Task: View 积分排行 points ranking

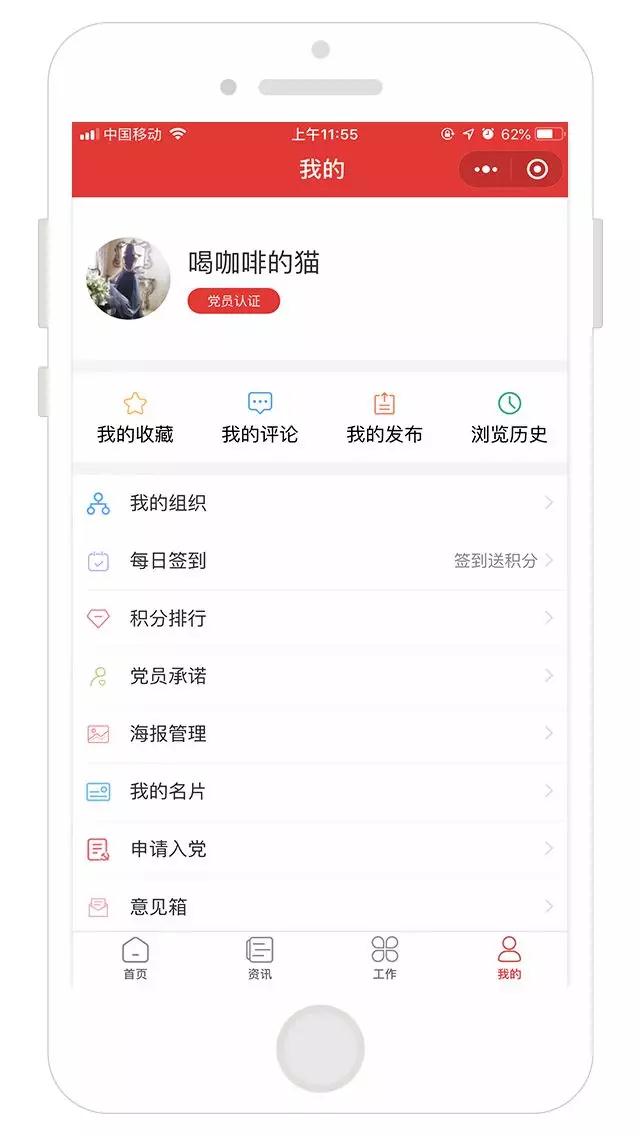Action: pyautogui.click(x=320, y=618)
